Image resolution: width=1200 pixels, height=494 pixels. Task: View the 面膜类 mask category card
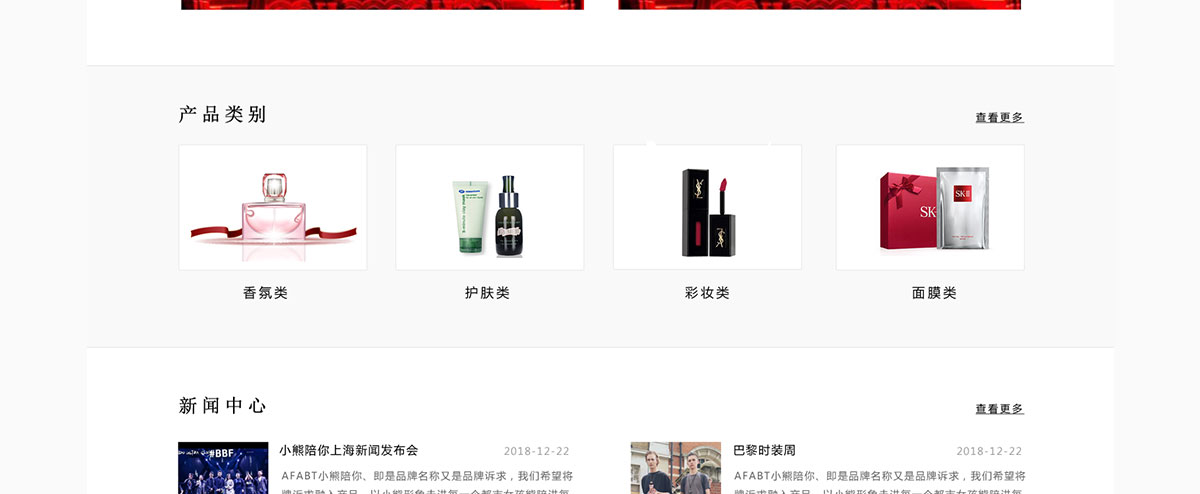(x=929, y=208)
